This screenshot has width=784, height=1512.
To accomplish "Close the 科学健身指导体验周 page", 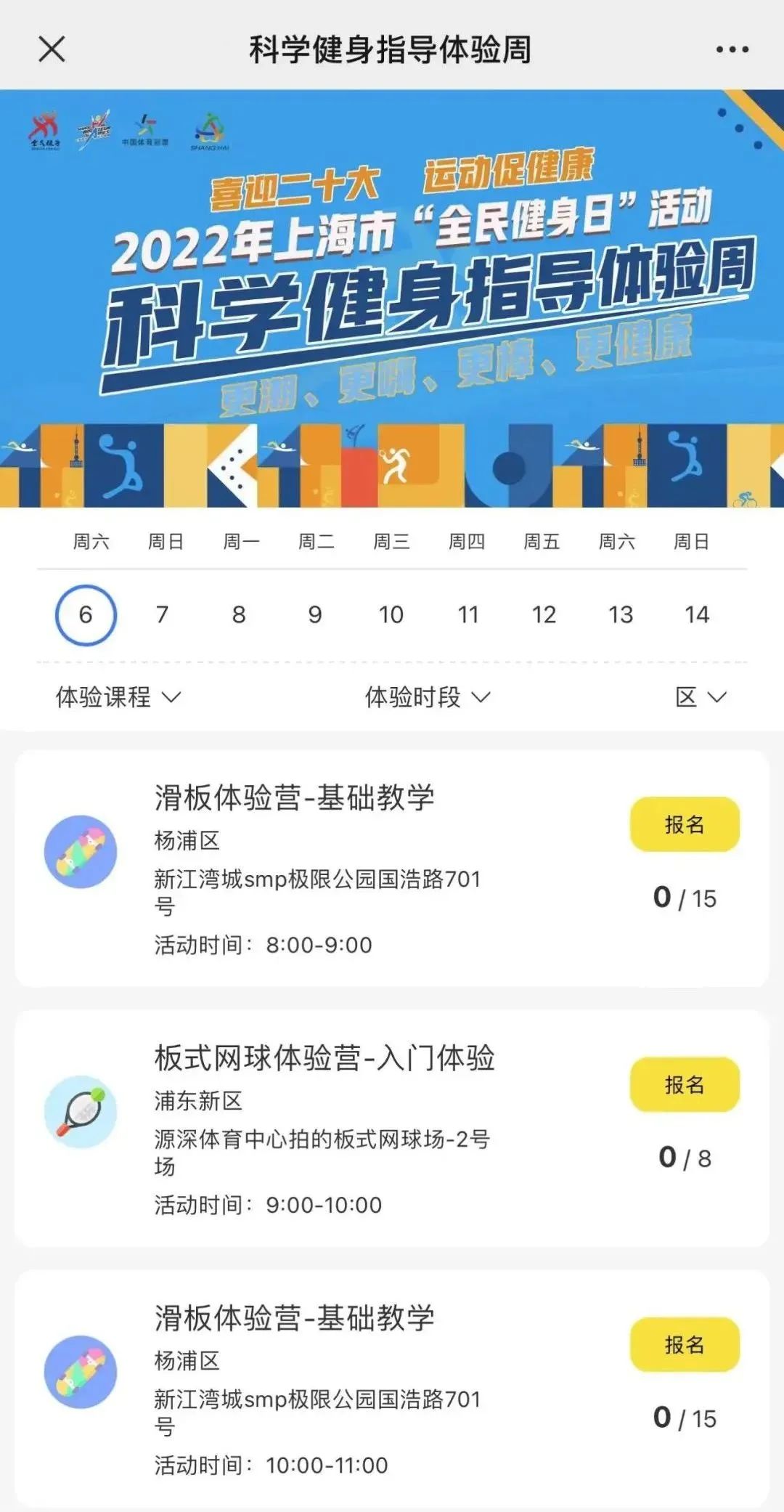I will point(52,49).
